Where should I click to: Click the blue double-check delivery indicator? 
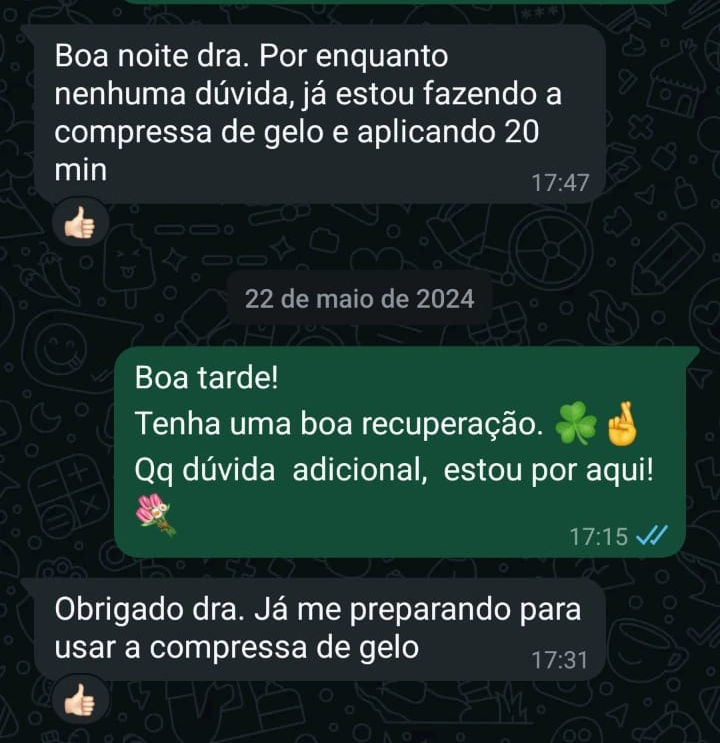click(650, 536)
